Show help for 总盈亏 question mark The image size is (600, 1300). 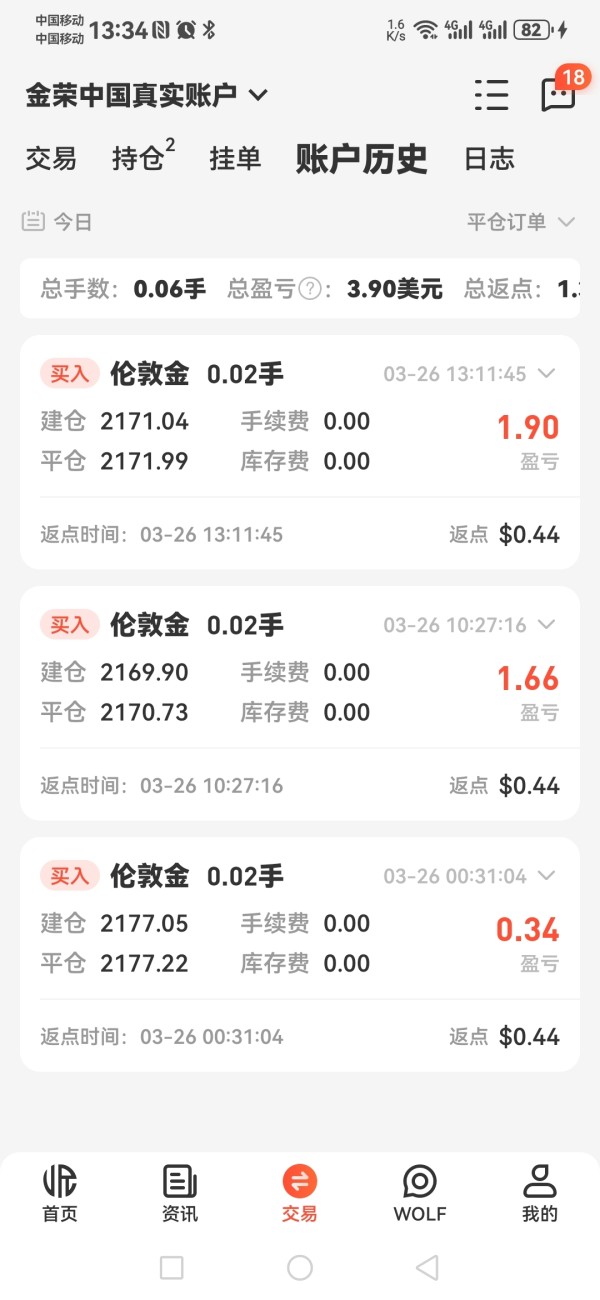coord(311,290)
